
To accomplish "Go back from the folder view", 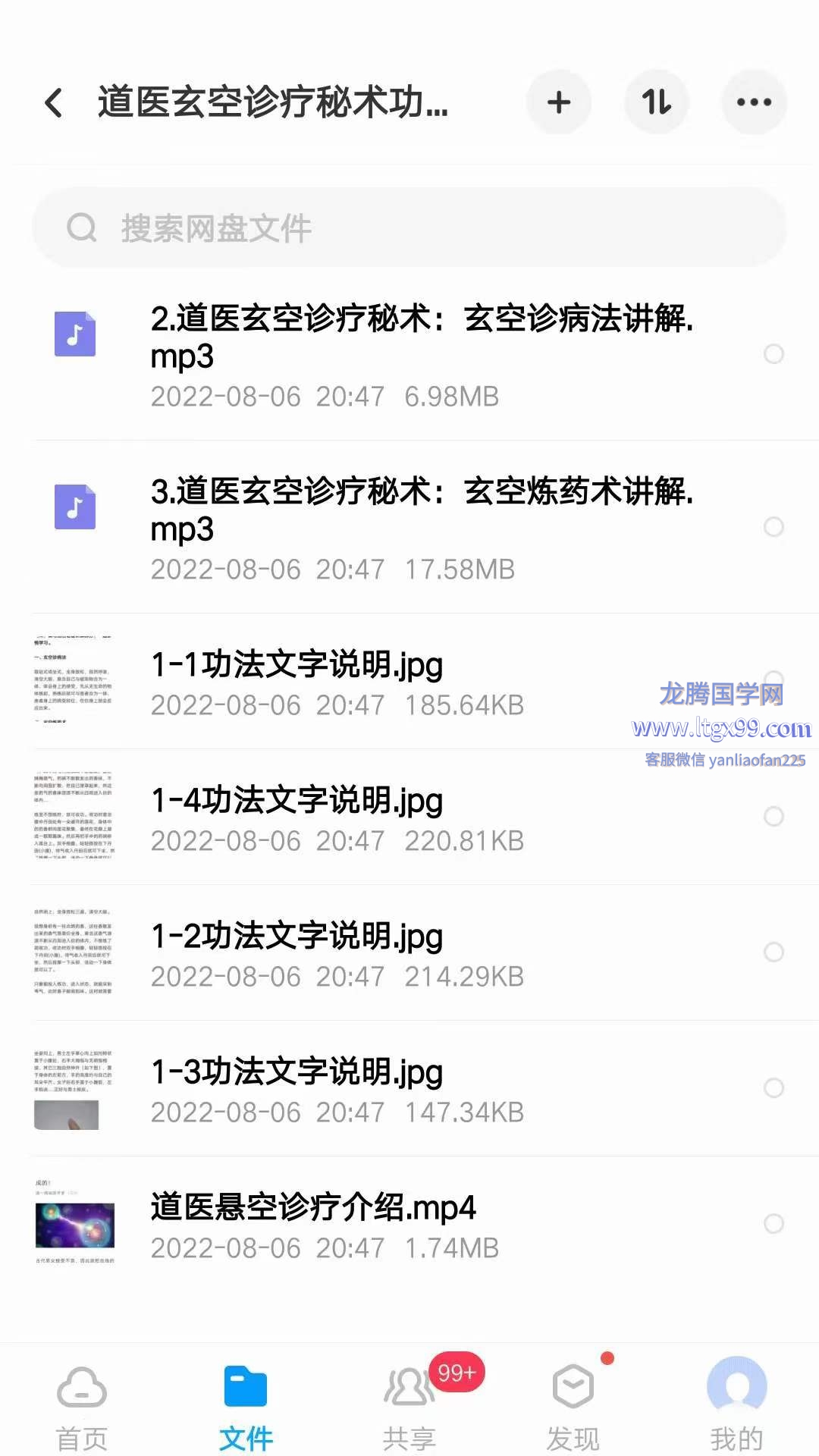I will pyautogui.click(x=53, y=102).
